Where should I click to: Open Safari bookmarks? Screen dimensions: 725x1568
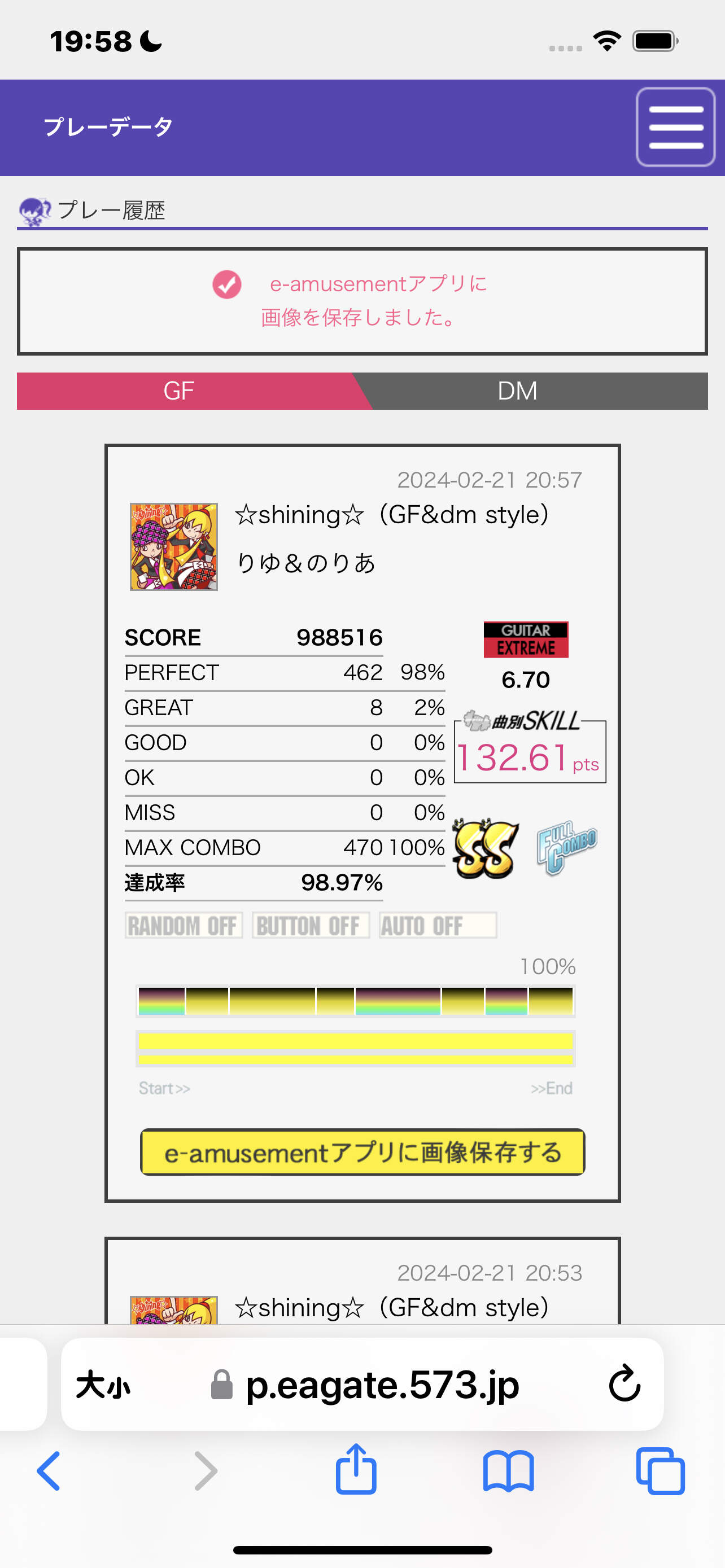[508, 1470]
